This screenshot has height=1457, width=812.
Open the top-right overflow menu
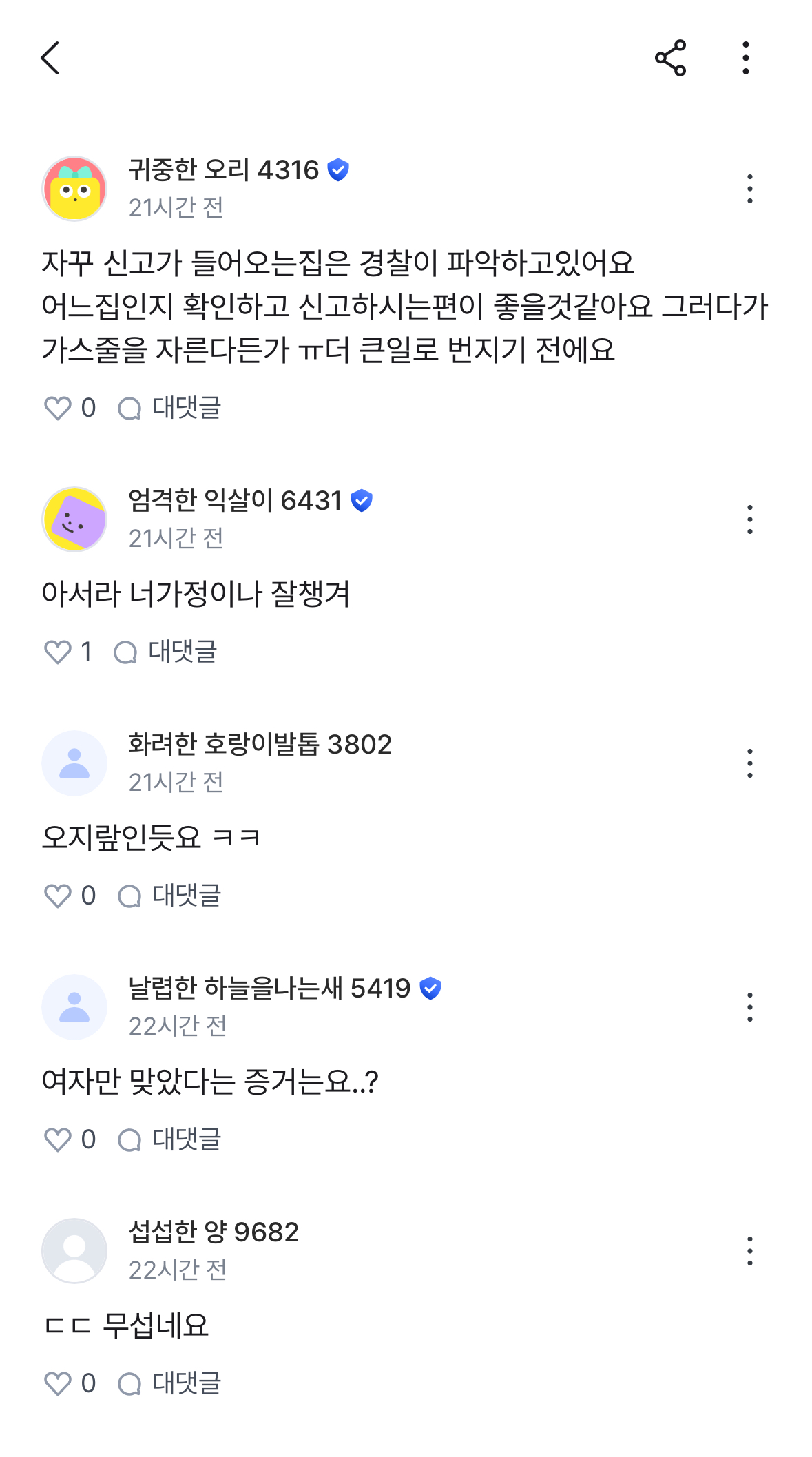coord(746,58)
